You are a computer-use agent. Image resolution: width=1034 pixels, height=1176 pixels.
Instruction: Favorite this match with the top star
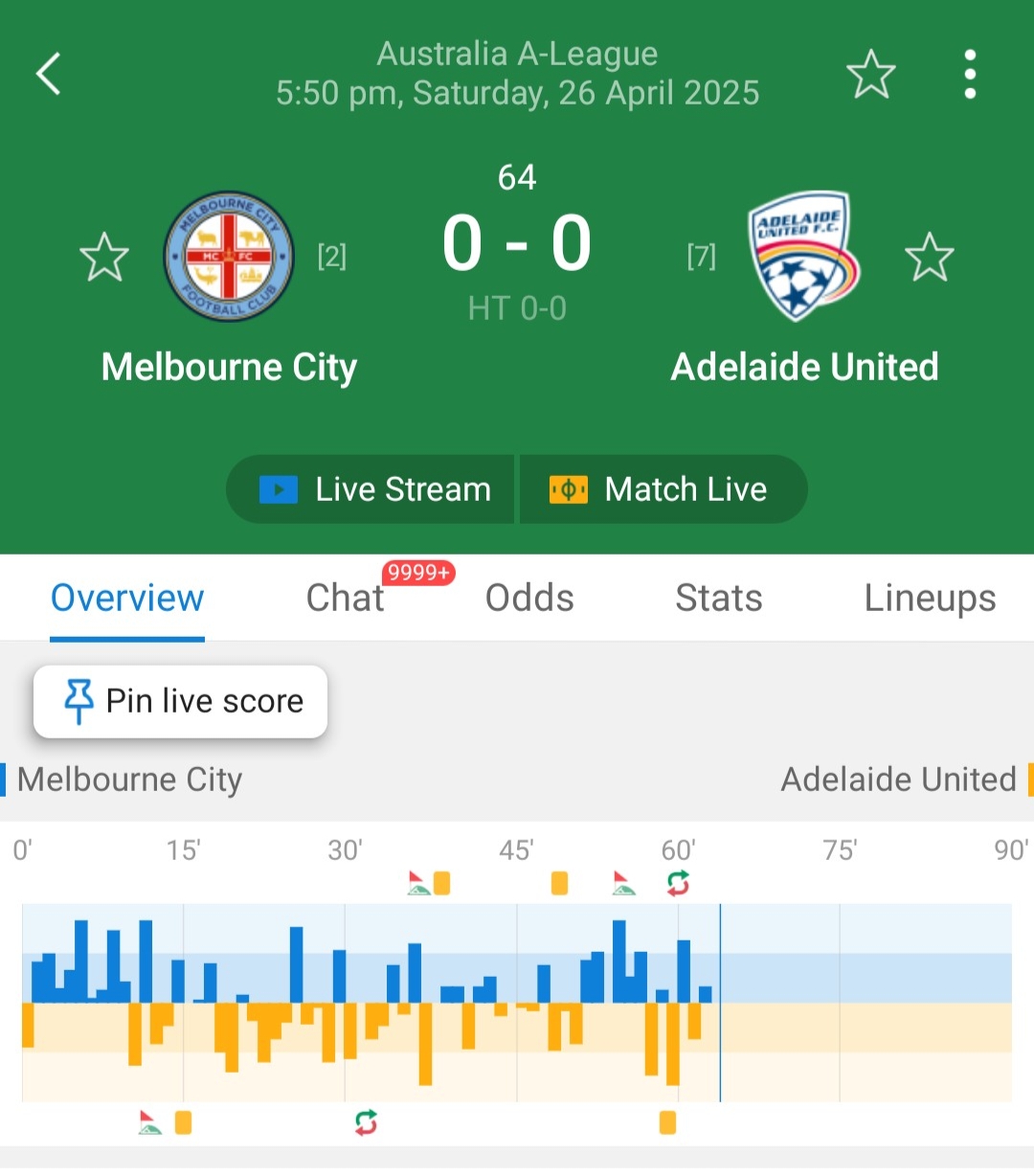point(870,74)
